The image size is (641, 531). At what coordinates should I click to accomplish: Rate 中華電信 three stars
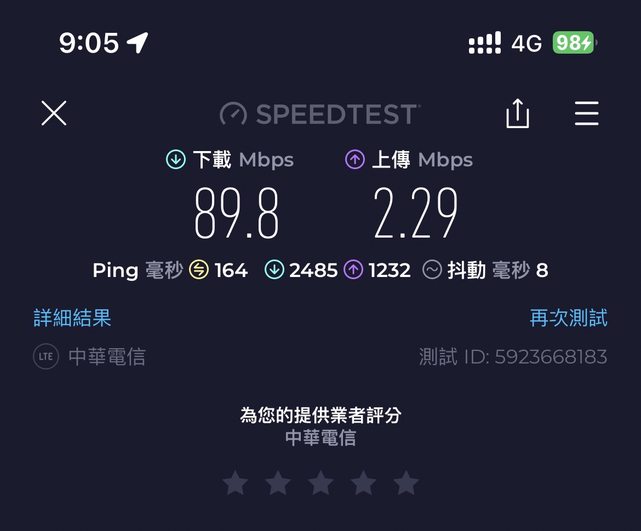point(321,484)
